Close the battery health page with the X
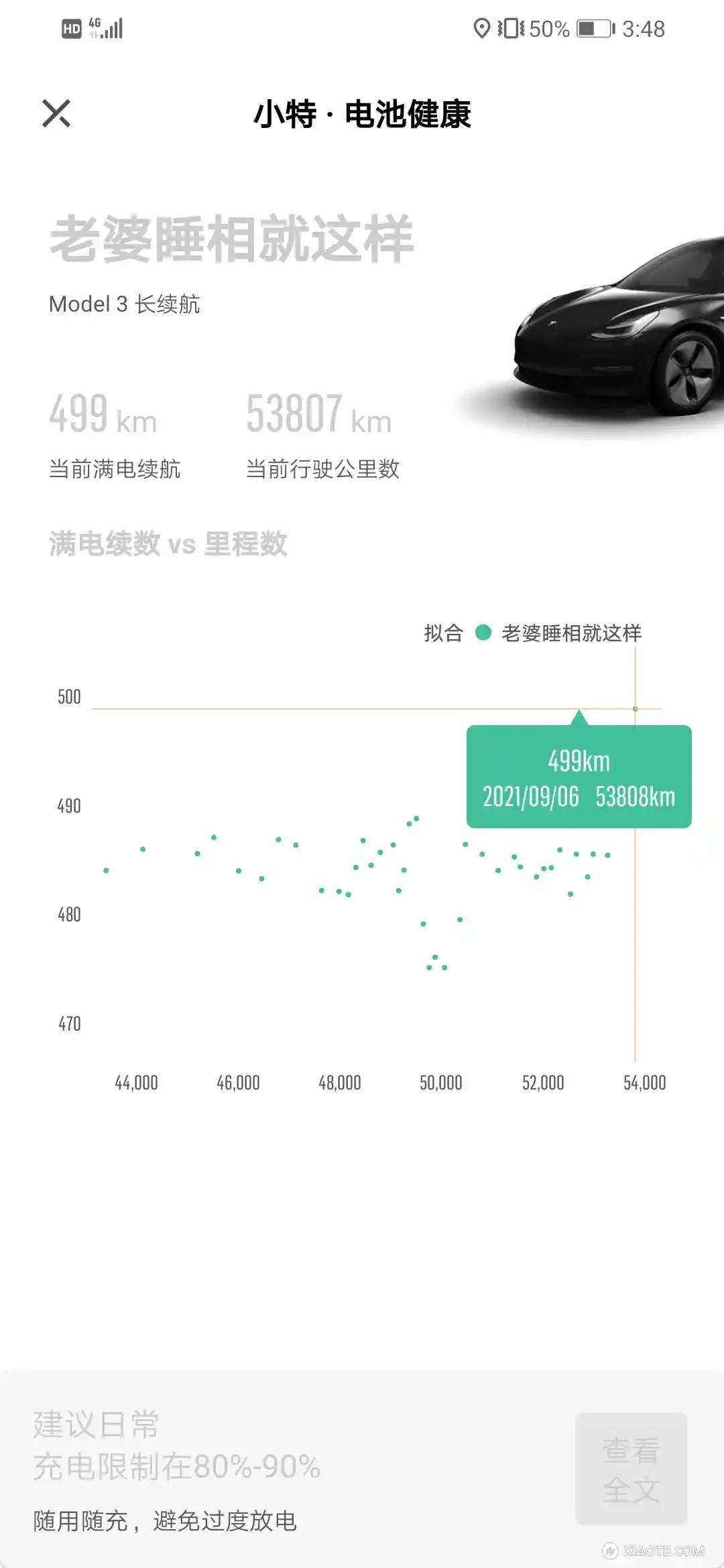The image size is (724, 1568). (x=57, y=114)
